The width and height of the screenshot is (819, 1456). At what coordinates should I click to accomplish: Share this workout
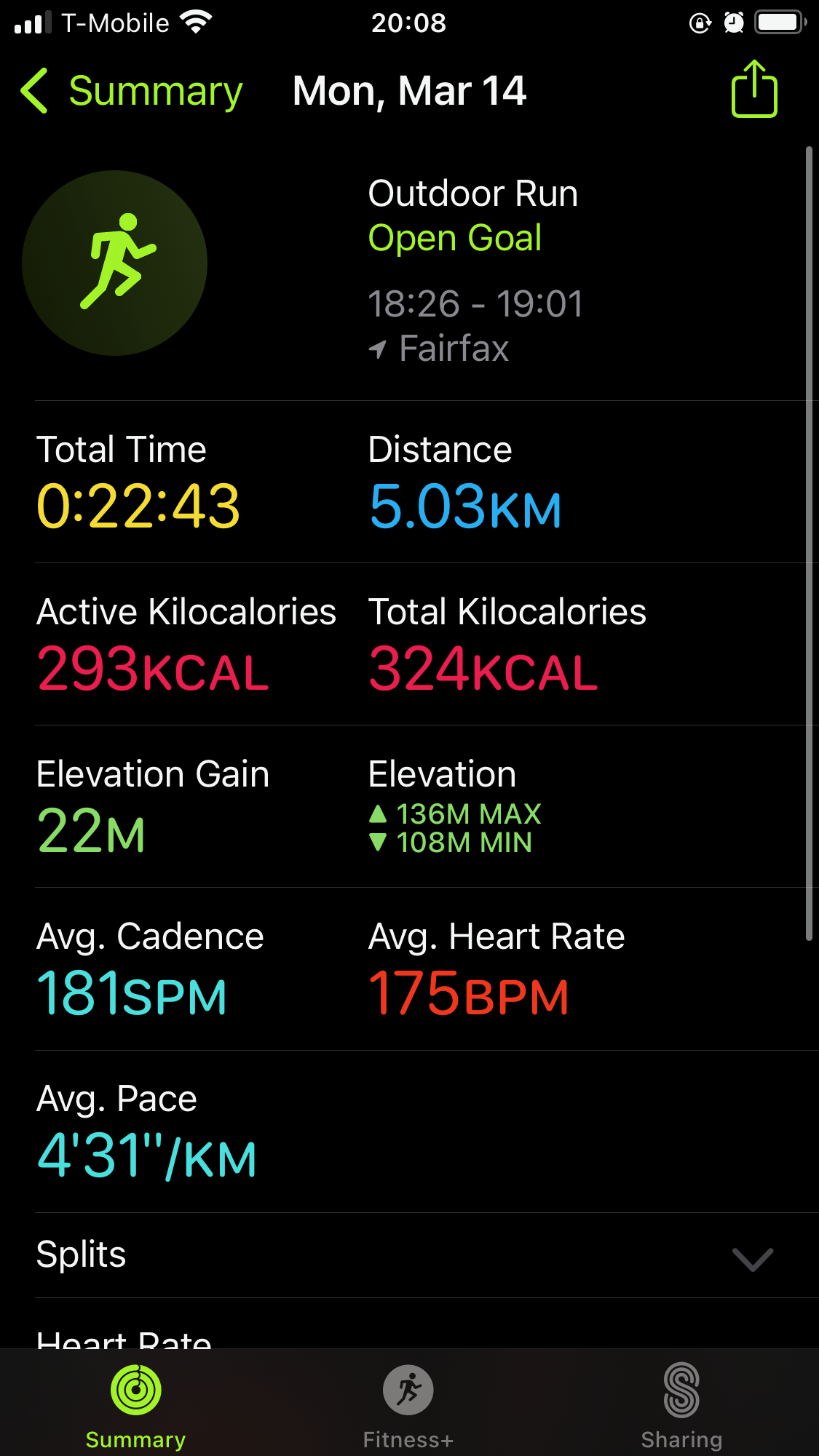click(x=754, y=89)
